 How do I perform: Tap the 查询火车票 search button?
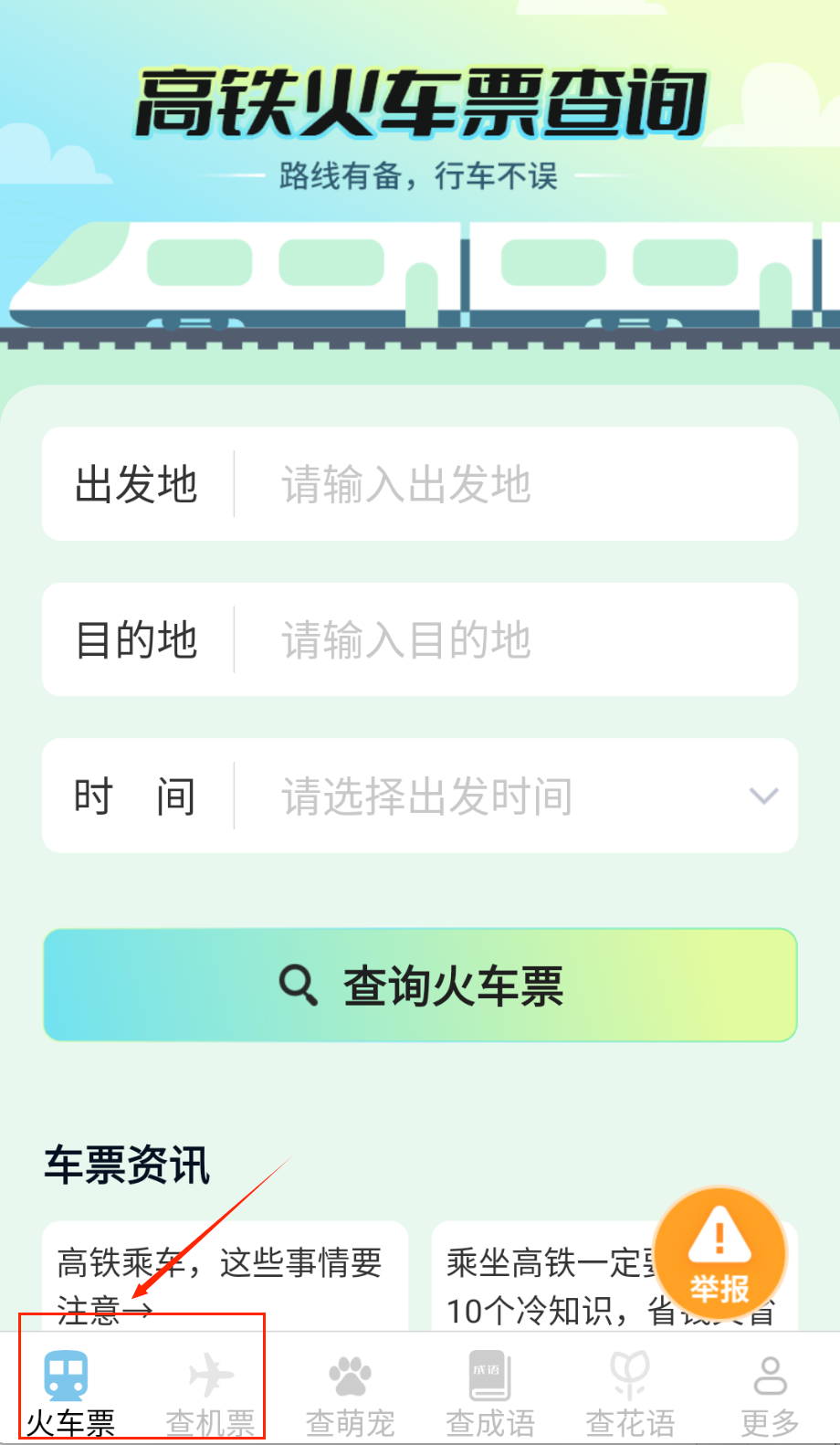pos(420,986)
